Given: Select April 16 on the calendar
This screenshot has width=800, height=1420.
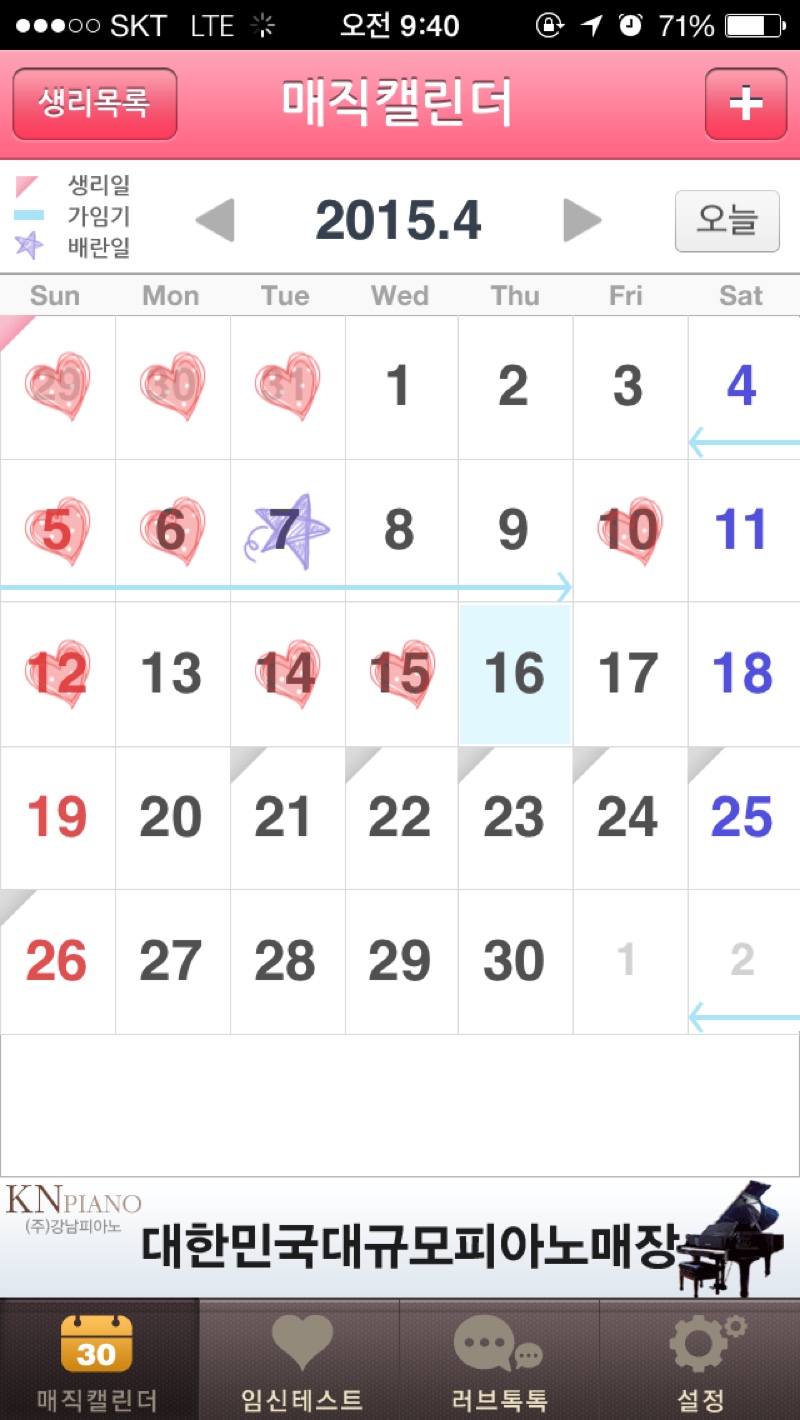Looking at the screenshot, I should [x=515, y=674].
